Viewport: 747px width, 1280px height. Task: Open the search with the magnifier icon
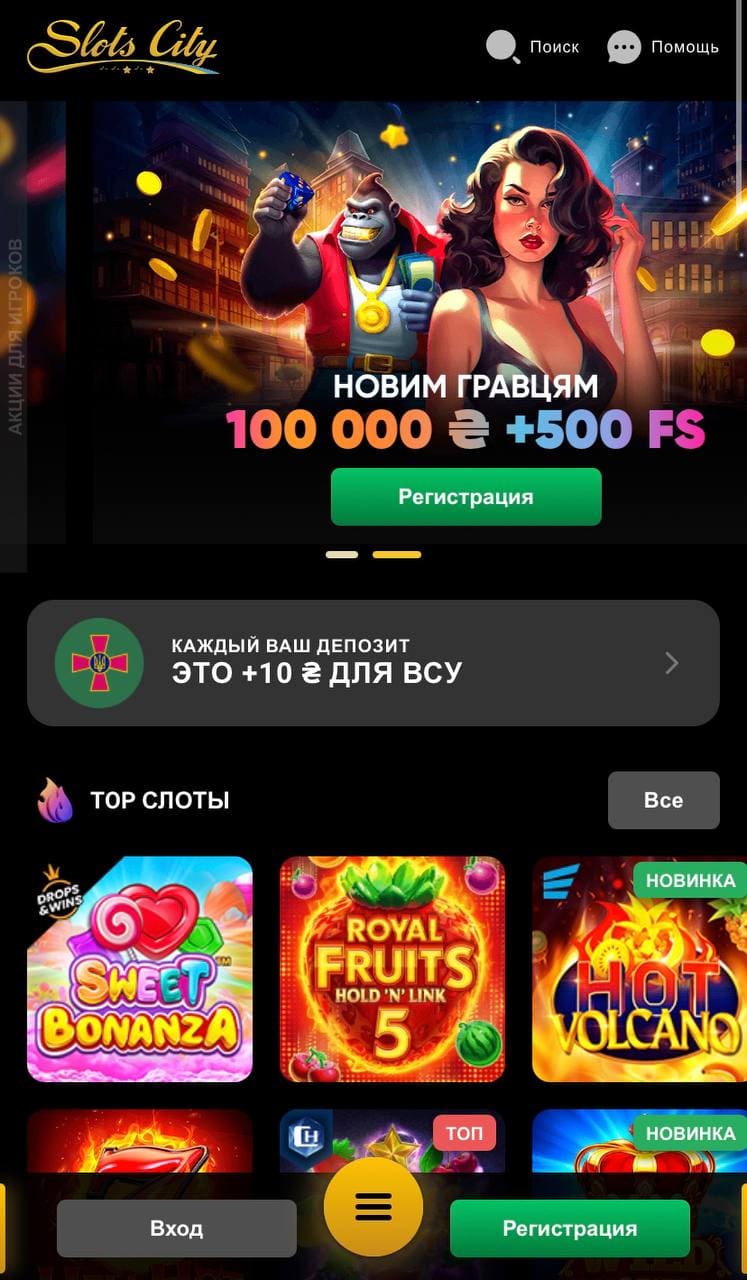pos(501,47)
